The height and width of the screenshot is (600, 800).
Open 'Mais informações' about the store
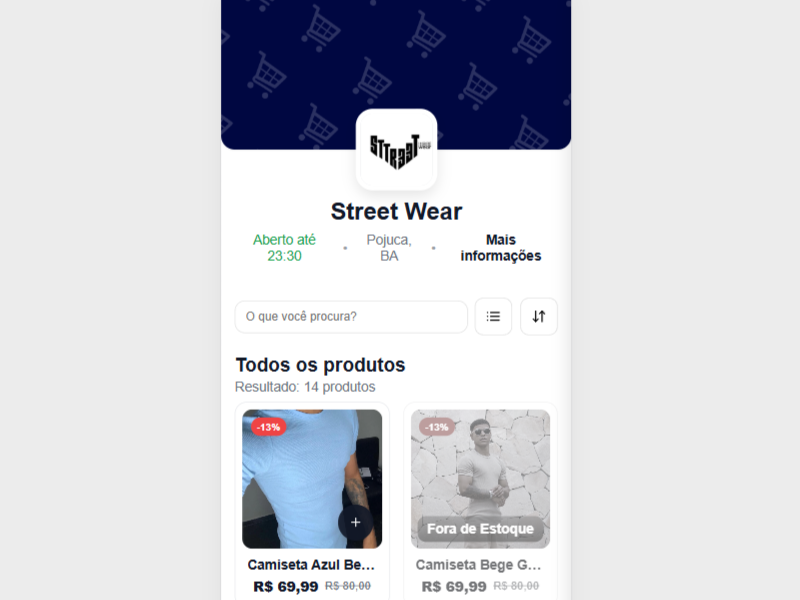(500, 248)
